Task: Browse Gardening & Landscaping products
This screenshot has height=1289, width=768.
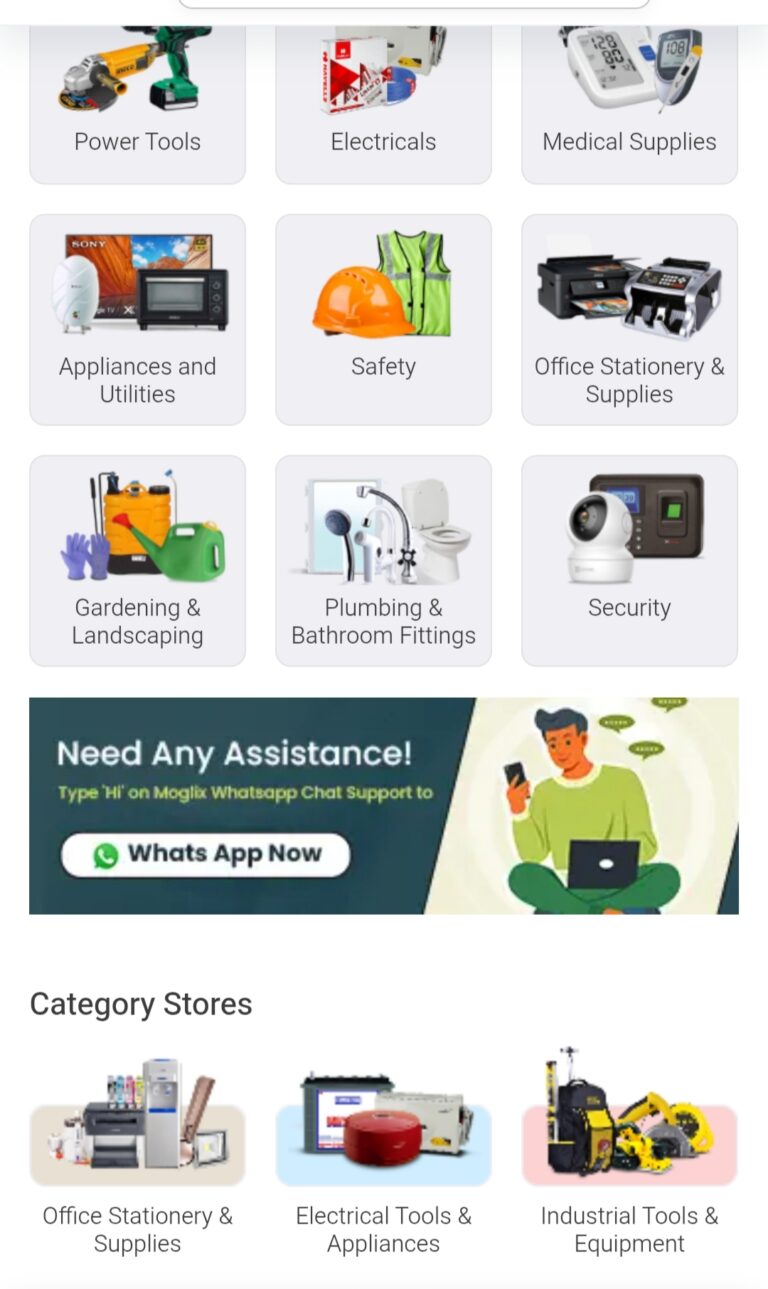Action: (137, 561)
